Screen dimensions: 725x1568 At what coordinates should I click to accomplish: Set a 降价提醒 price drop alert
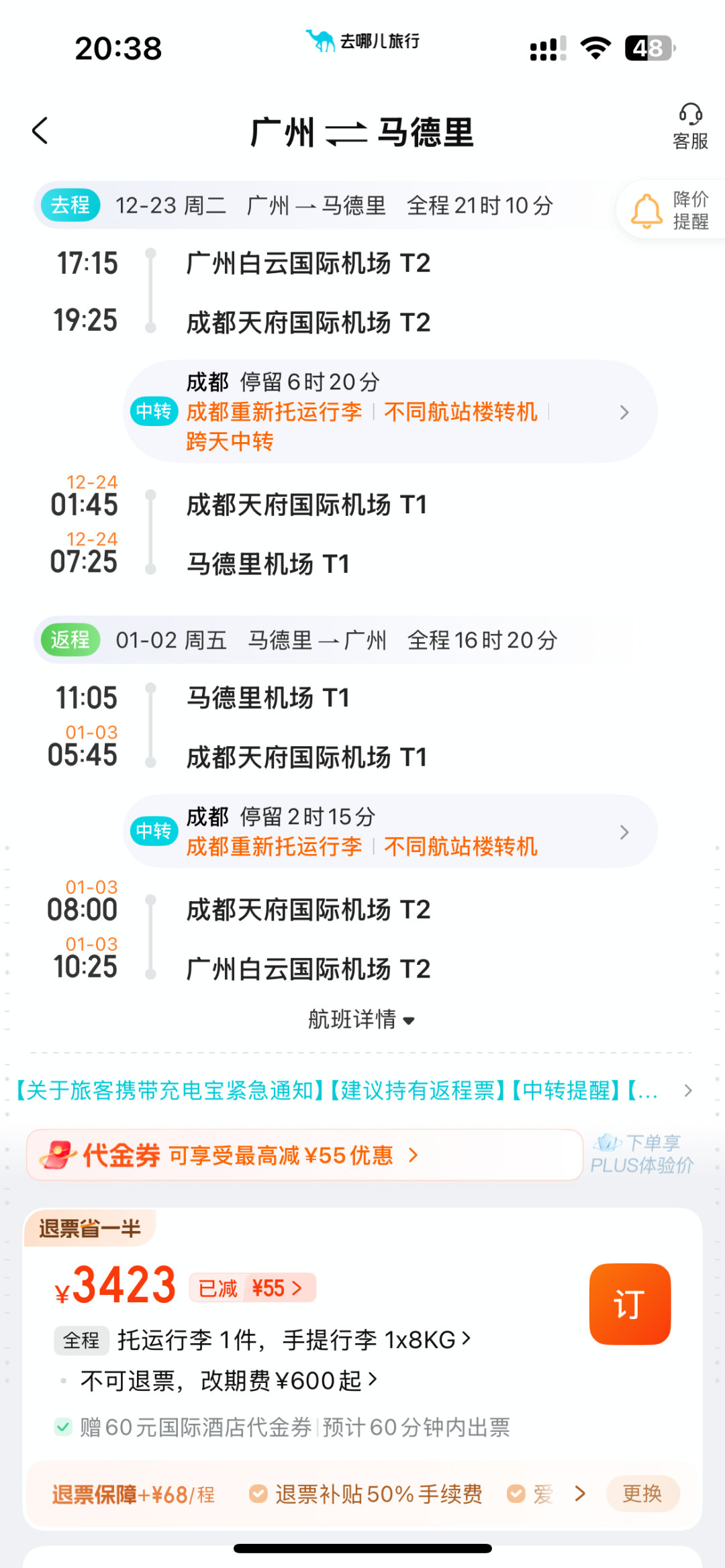[x=671, y=210]
